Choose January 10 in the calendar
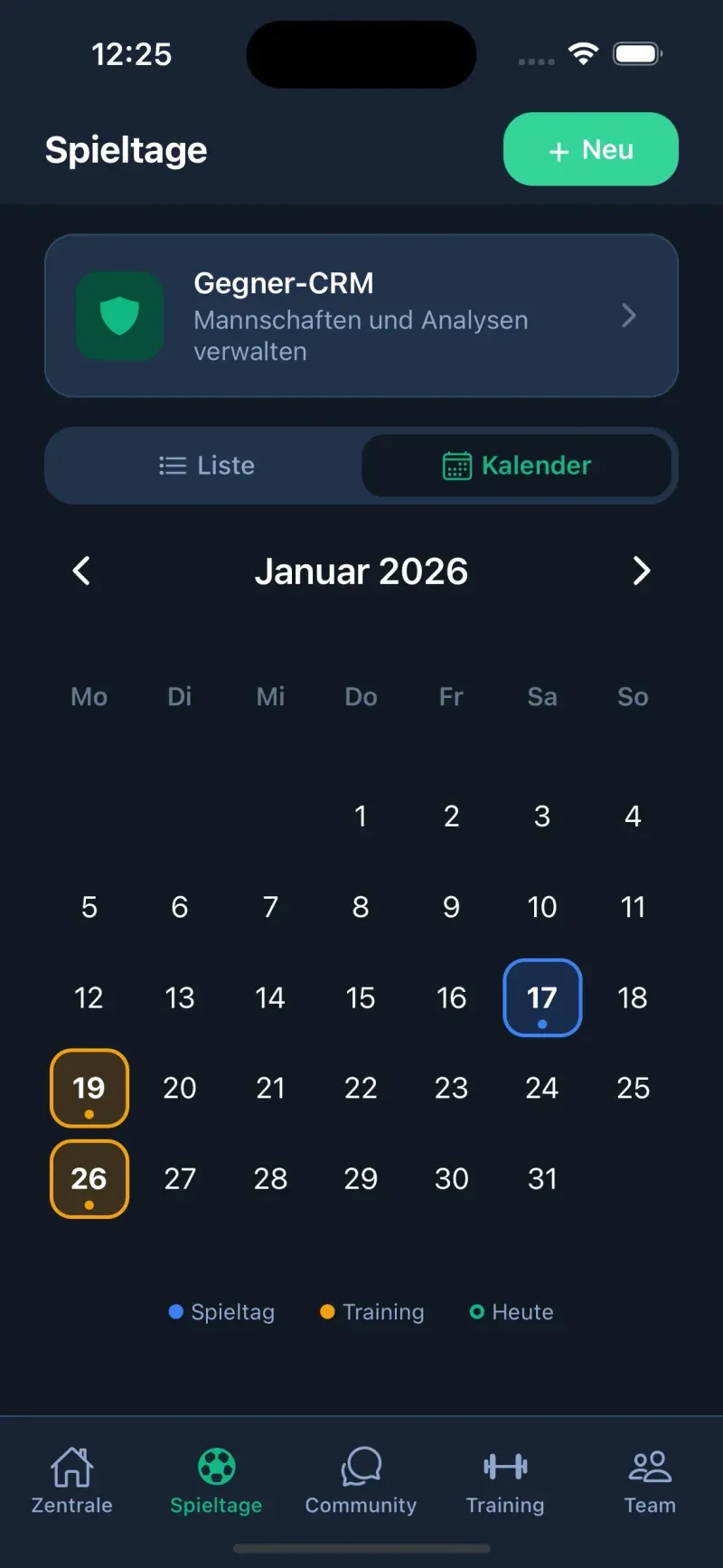The image size is (723, 1568). click(541, 907)
